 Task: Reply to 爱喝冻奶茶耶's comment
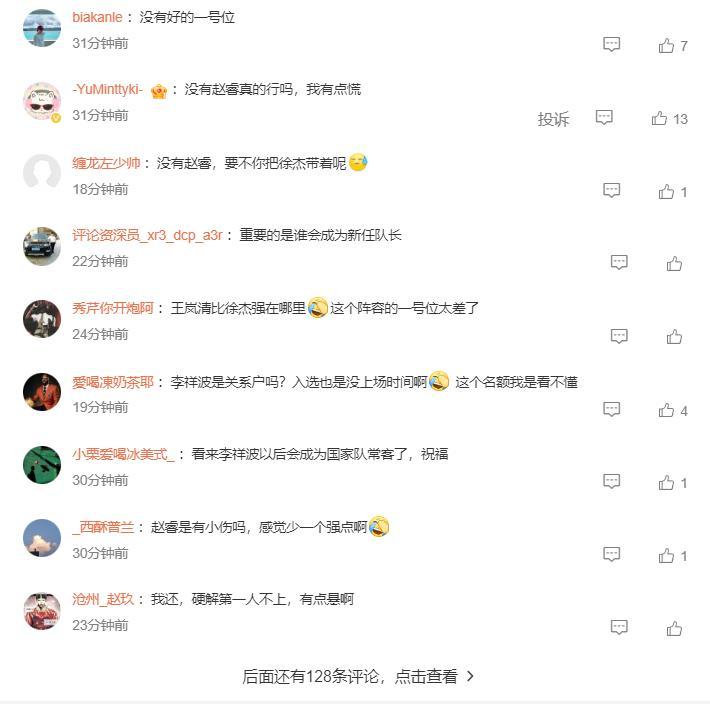click(x=612, y=410)
